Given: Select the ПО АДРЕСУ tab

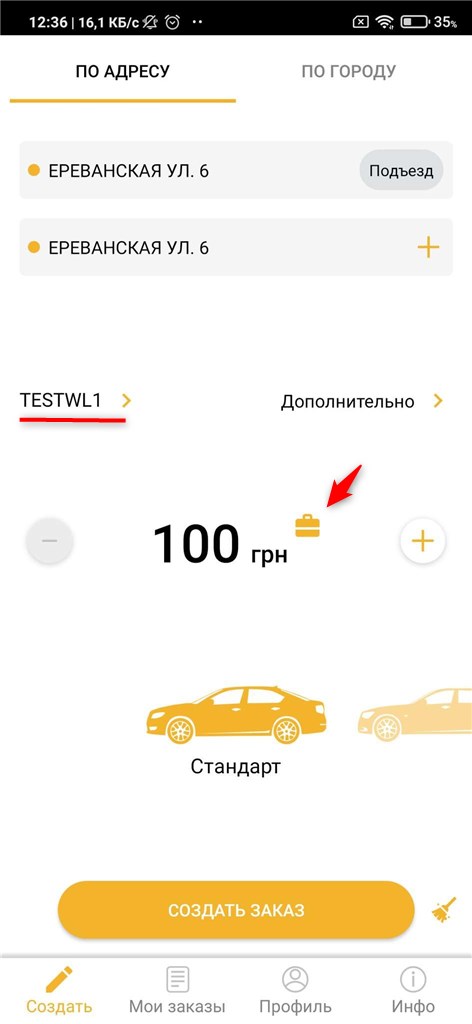Looking at the screenshot, I should pos(122,71).
